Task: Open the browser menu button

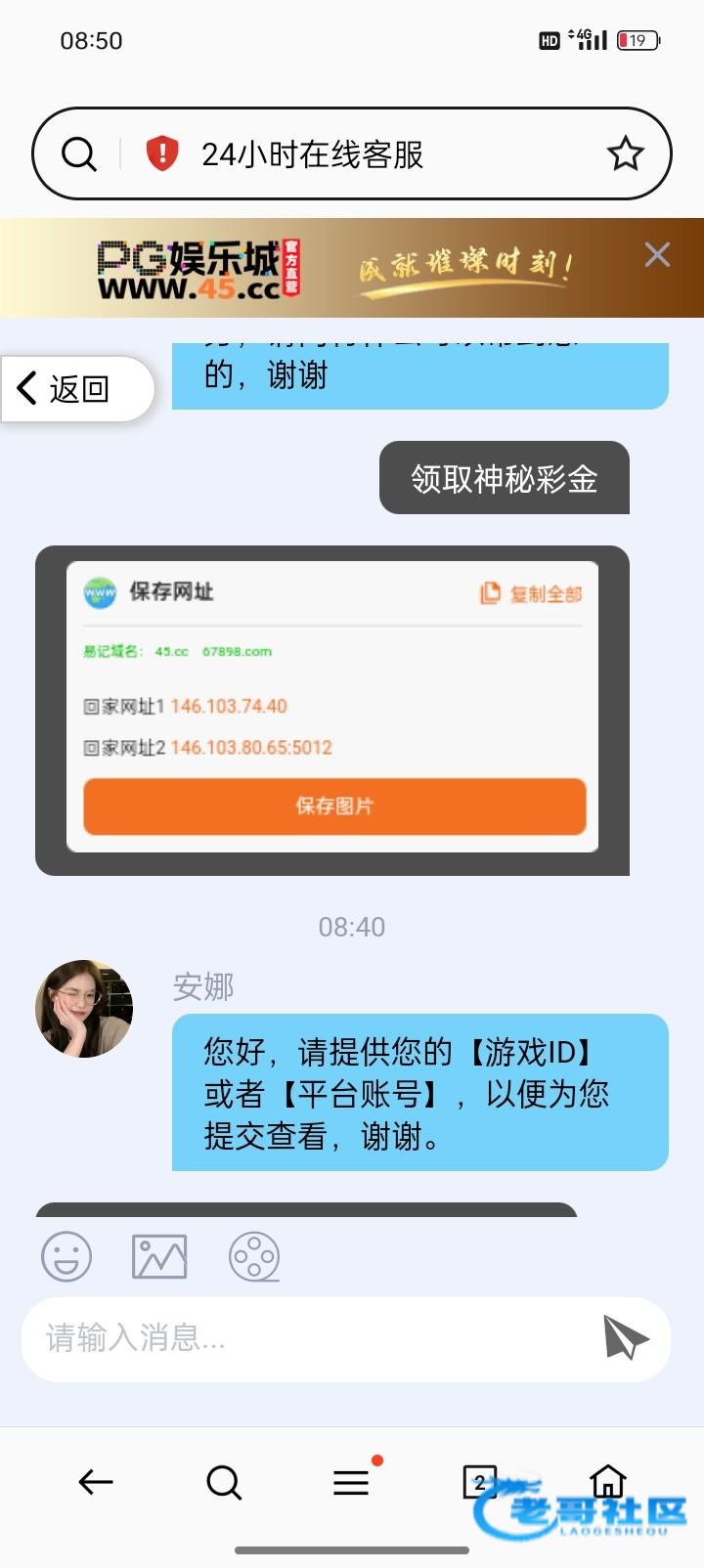Action: click(351, 1482)
